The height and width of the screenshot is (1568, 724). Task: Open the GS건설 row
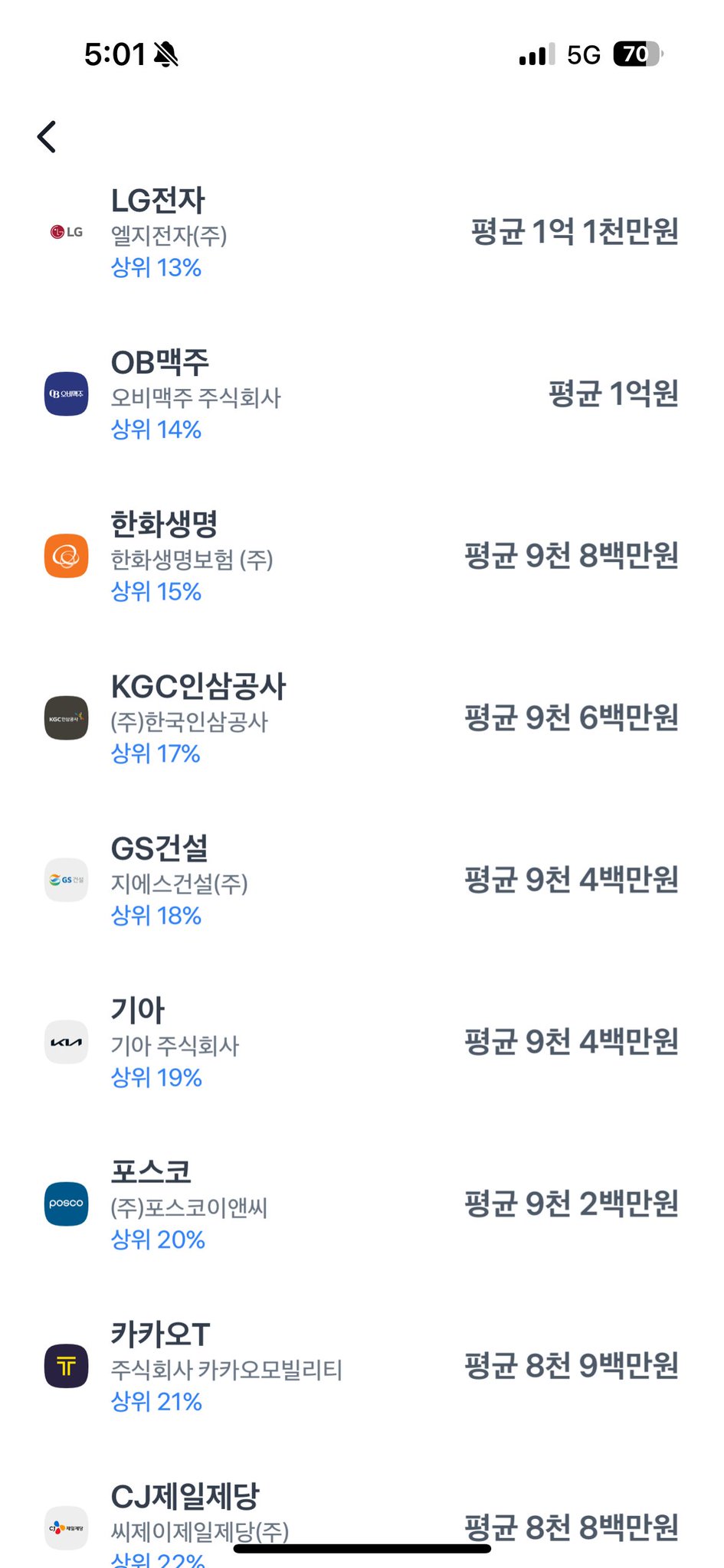[x=362, y=880]
